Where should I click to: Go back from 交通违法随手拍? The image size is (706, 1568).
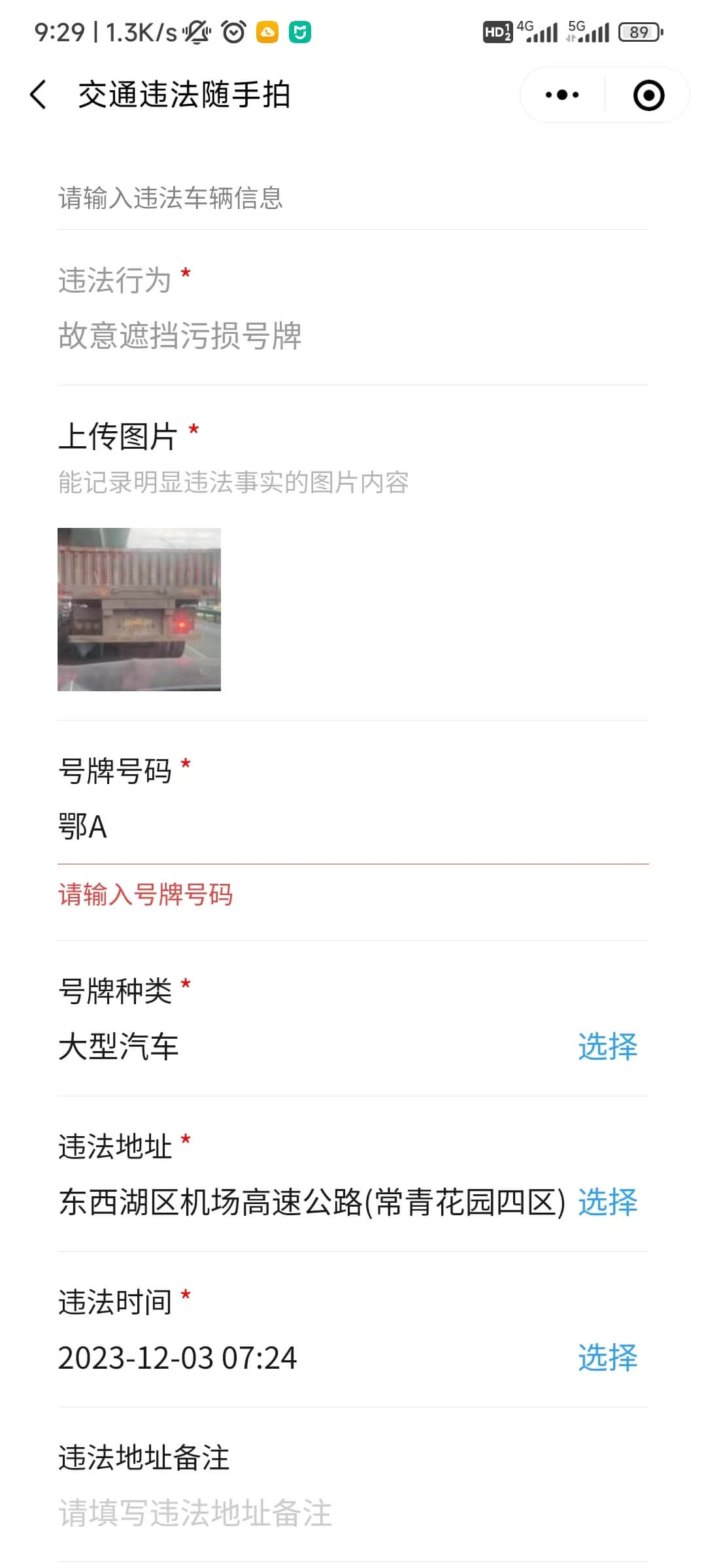tap(39, 95)
